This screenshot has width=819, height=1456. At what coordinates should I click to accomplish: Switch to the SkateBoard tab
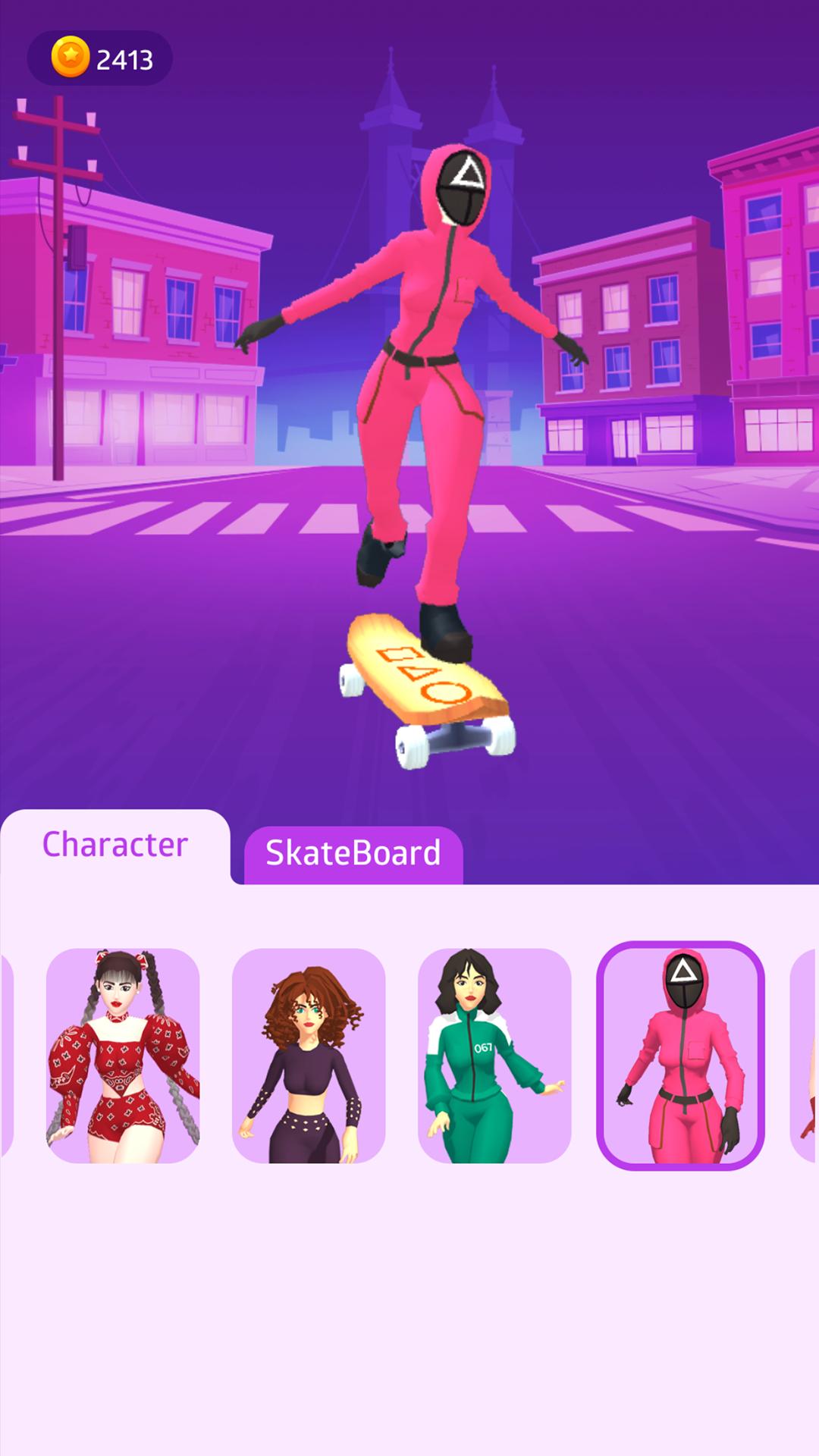tap(353, 854)
